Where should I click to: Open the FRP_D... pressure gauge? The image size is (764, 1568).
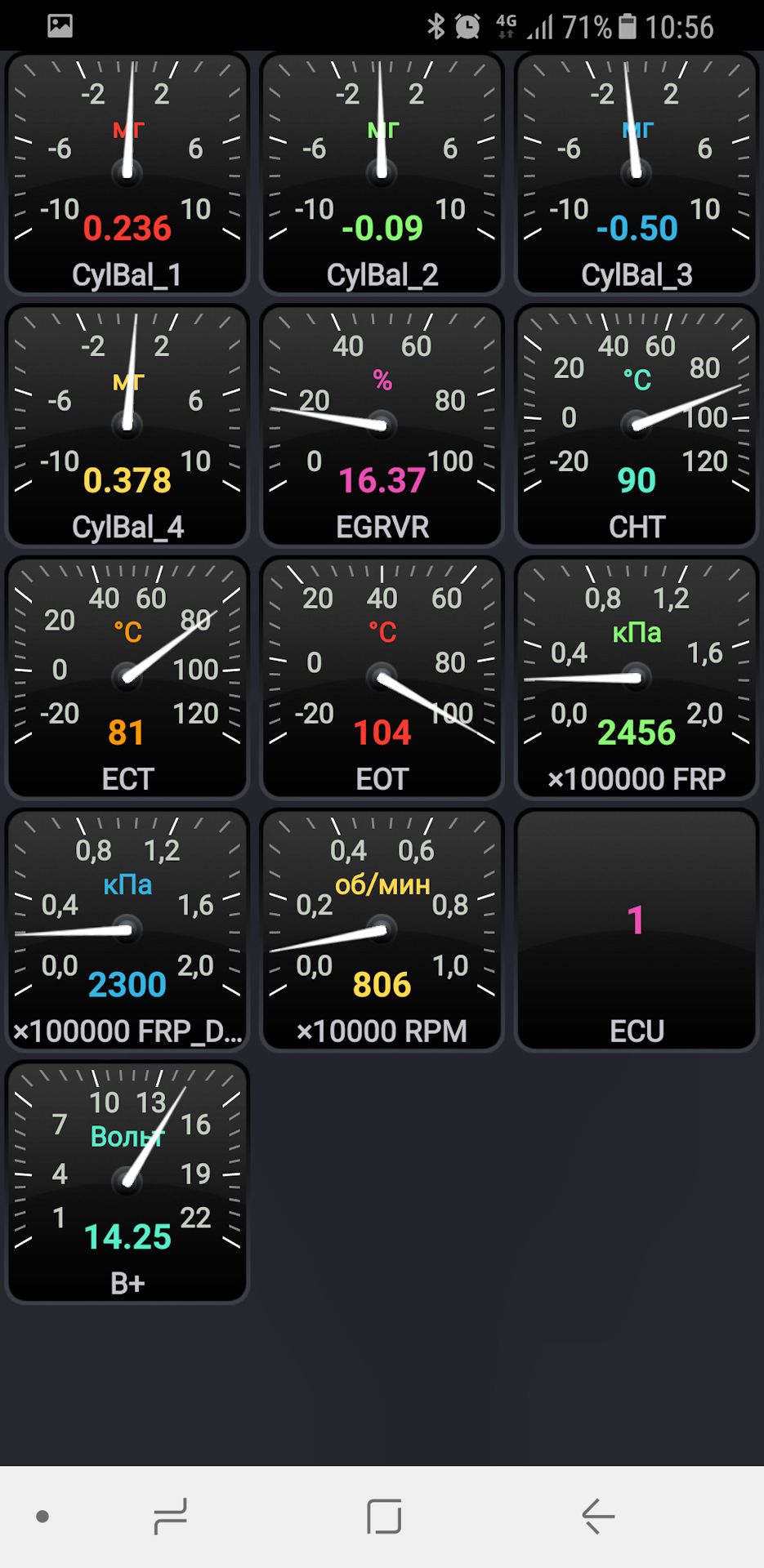coord(127,930)
